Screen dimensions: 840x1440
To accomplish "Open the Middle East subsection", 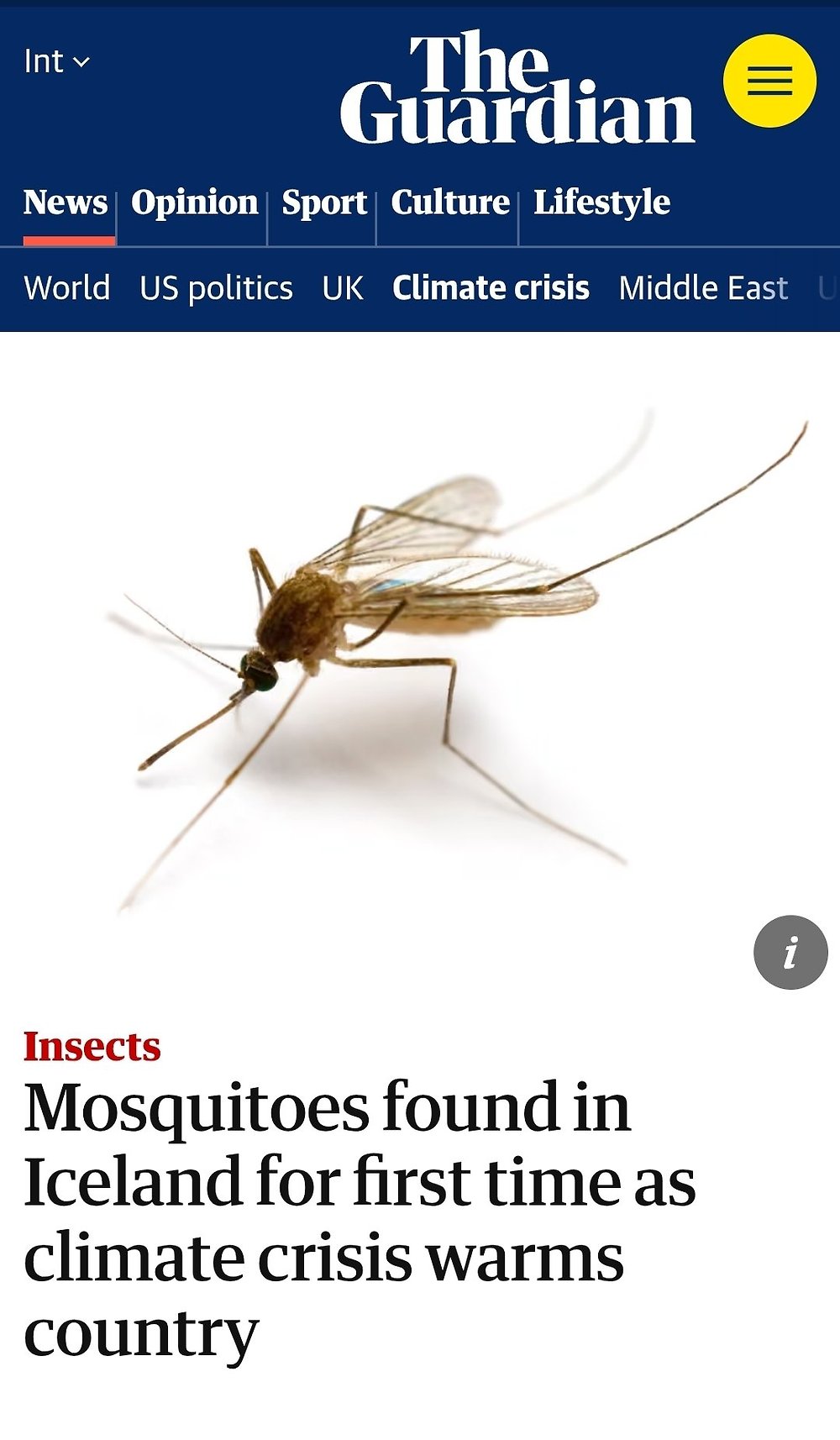I will 703,288.
